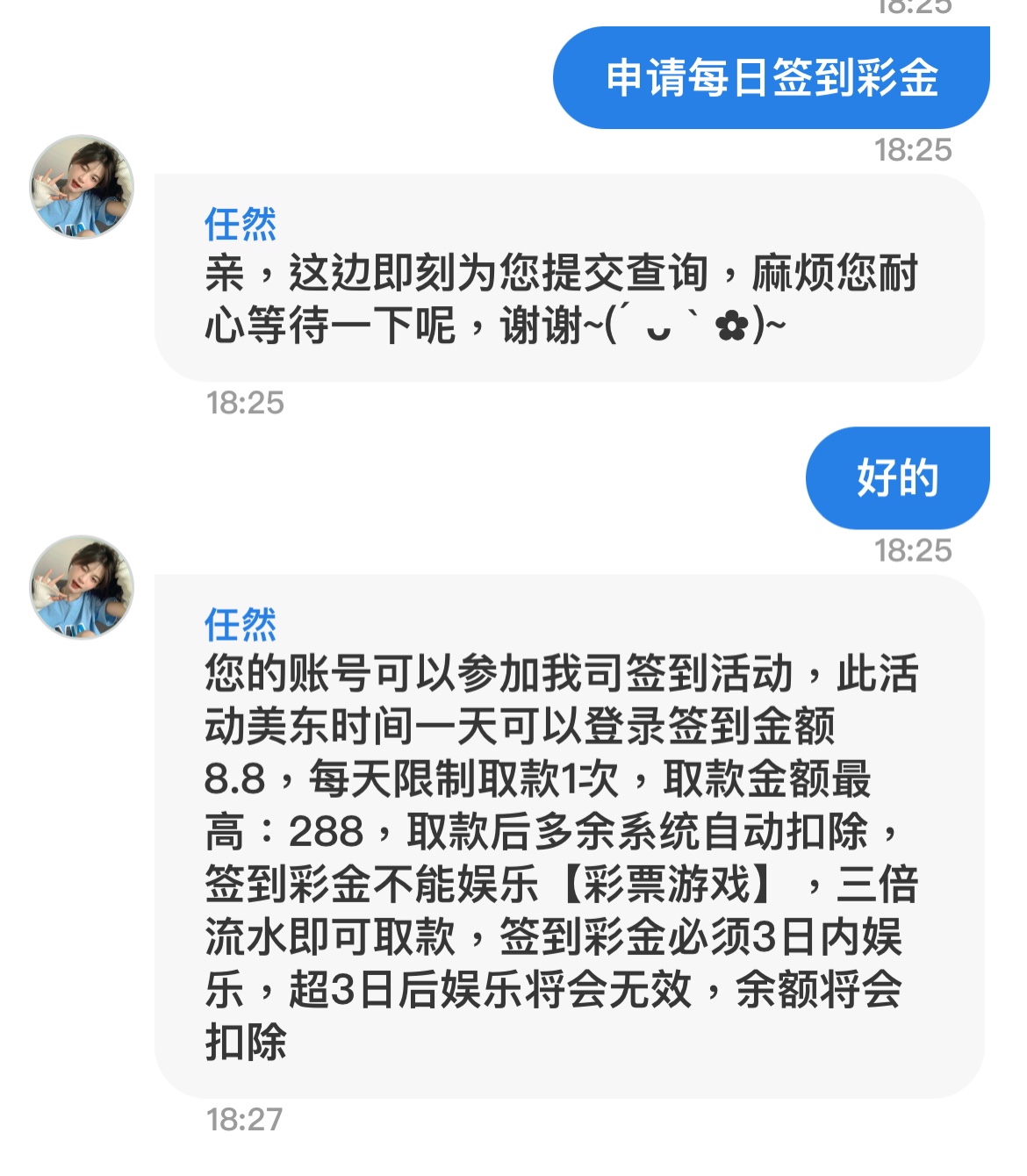
Task: Tap 任然's avatar beside the 提交查询 message
Action: [x=82, y=187]
